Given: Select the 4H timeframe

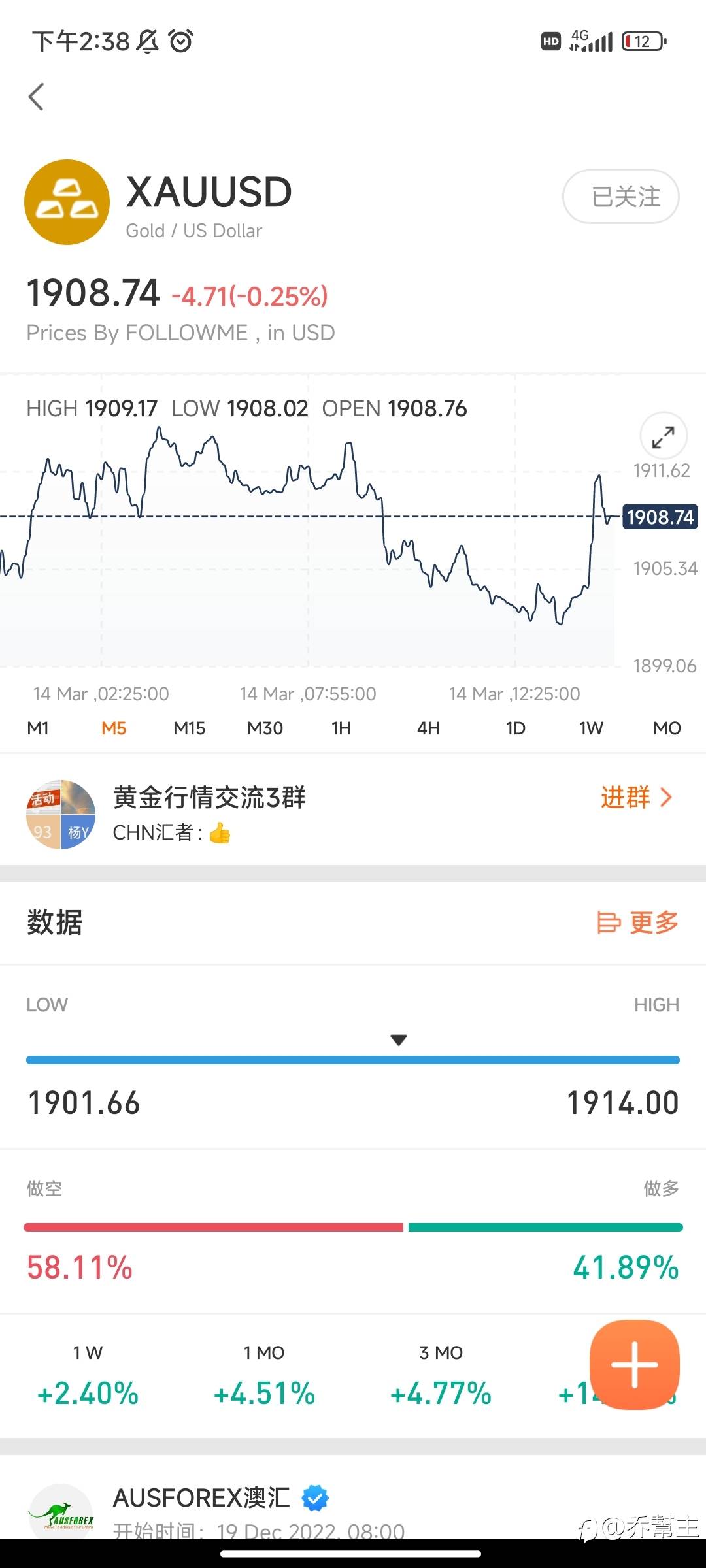Looking at the screenshot, I should point(428,728).
